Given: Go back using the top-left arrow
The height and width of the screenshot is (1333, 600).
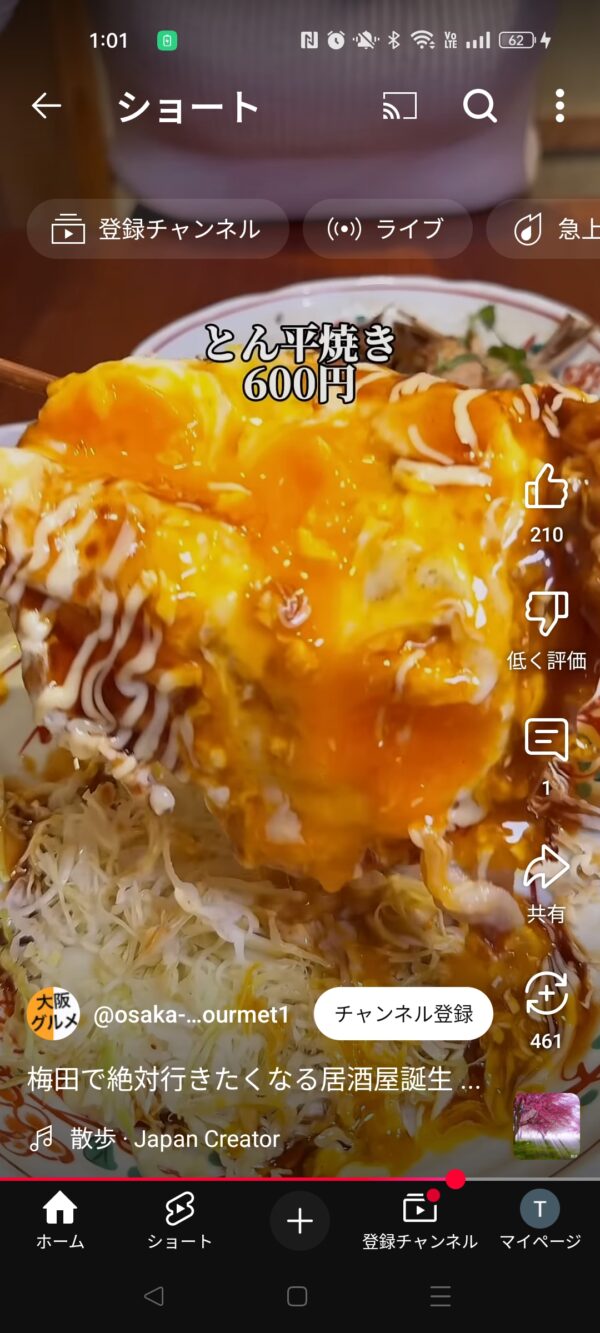Looking at the screenshot, I should point(46,105).
